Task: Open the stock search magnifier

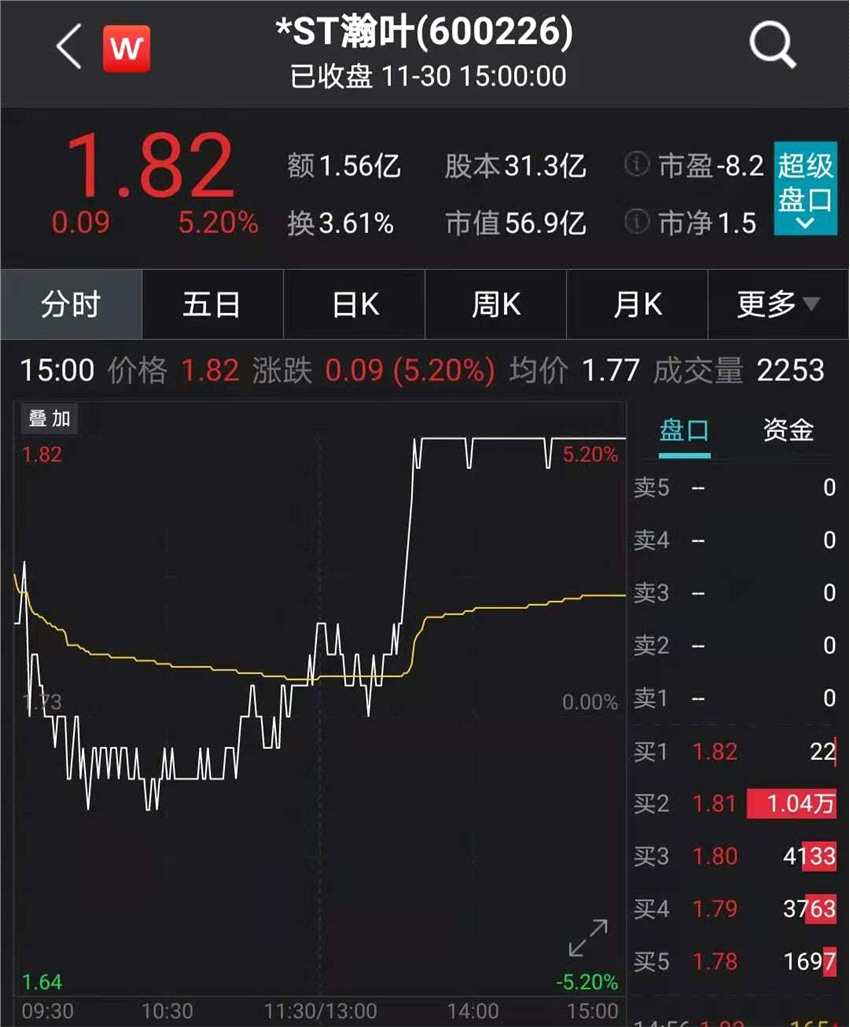Action: (772, 46)
